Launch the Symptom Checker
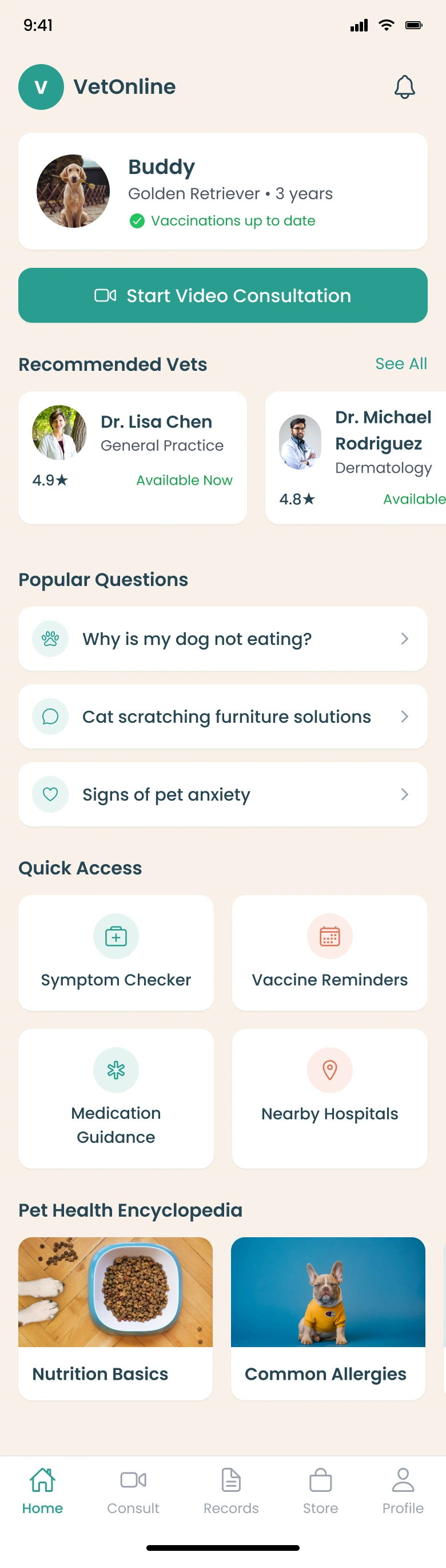The height and width of the screenshot is (1568, 446). 116,953
